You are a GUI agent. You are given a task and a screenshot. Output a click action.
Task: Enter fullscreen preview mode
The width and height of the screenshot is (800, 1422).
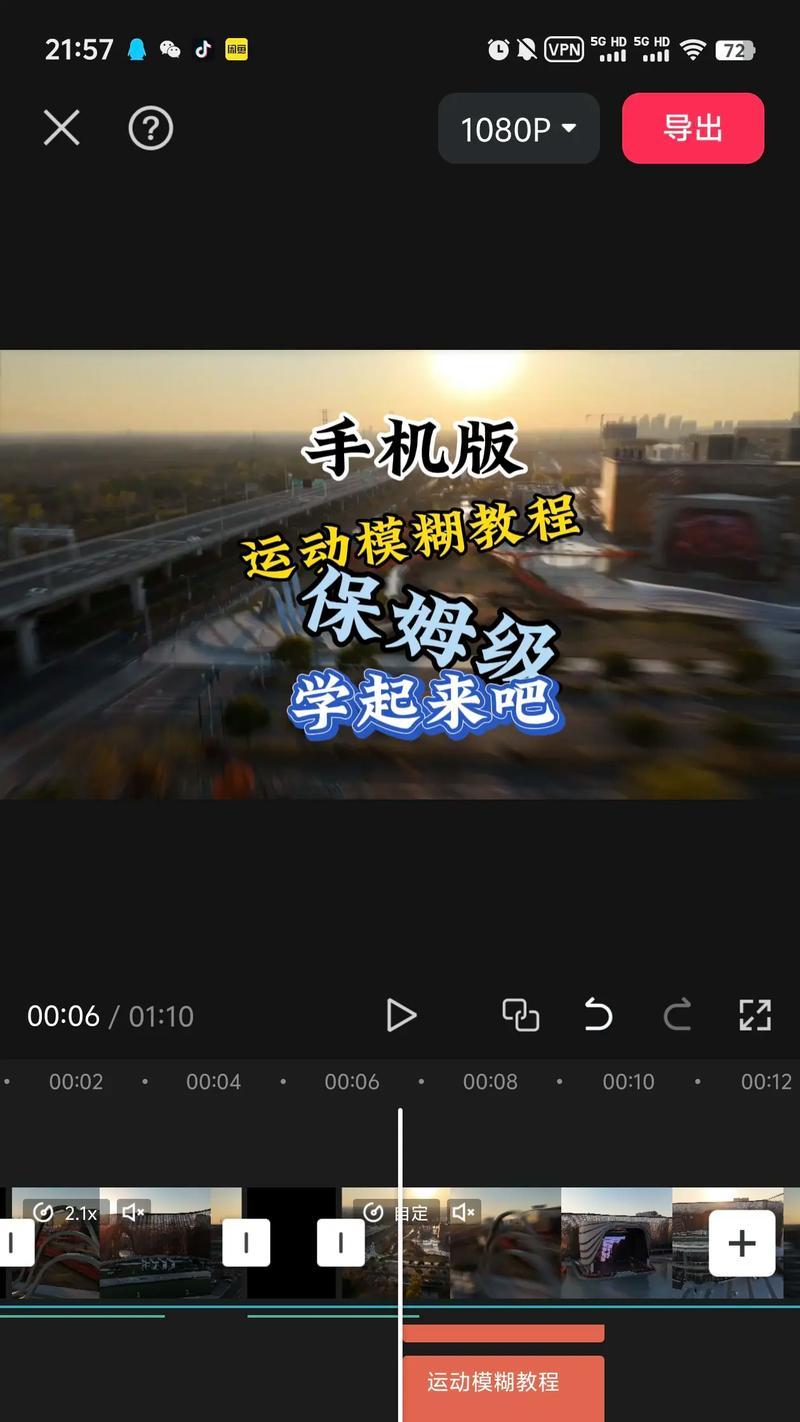[x=755, y=1015]
